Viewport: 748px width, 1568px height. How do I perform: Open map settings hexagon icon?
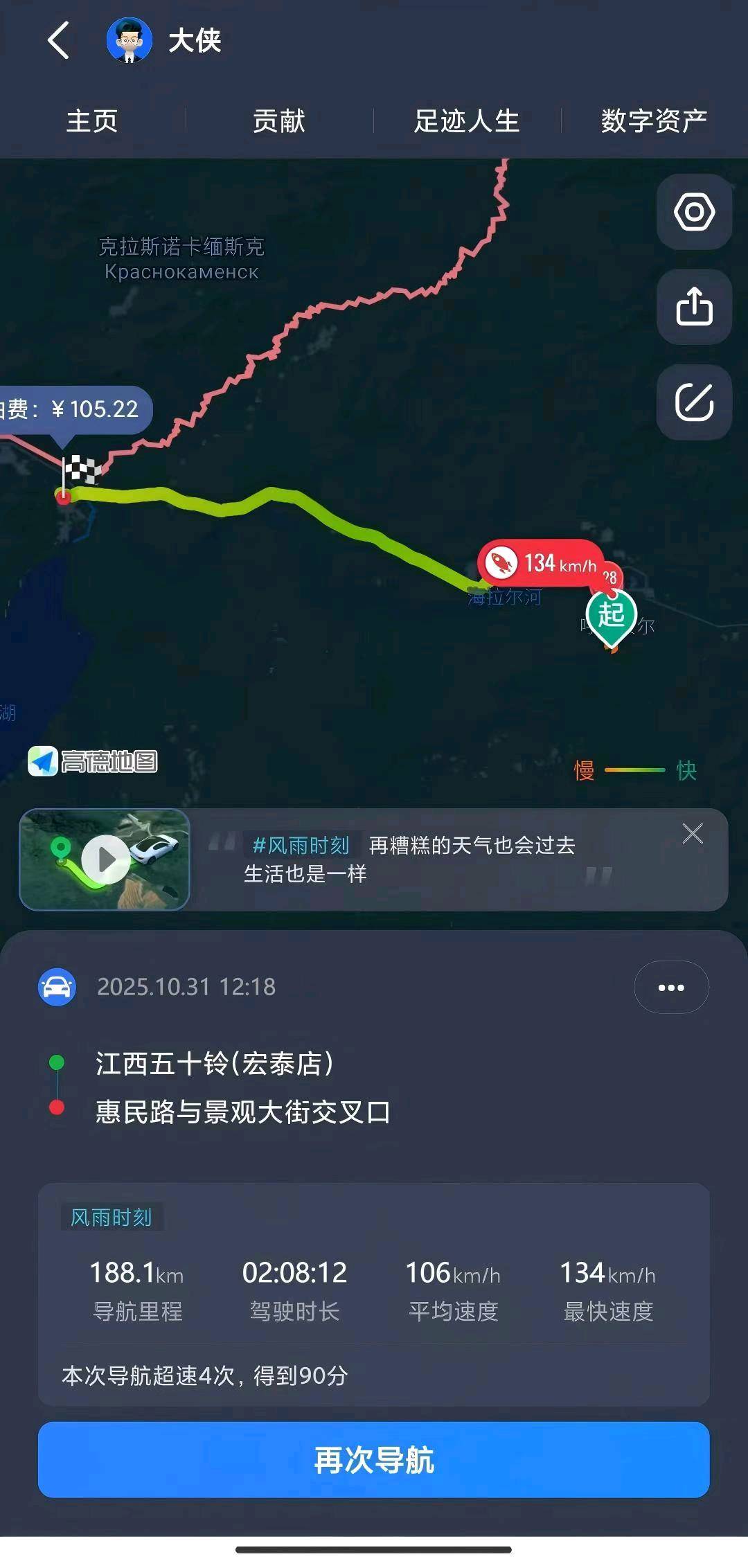pos(694,212)
